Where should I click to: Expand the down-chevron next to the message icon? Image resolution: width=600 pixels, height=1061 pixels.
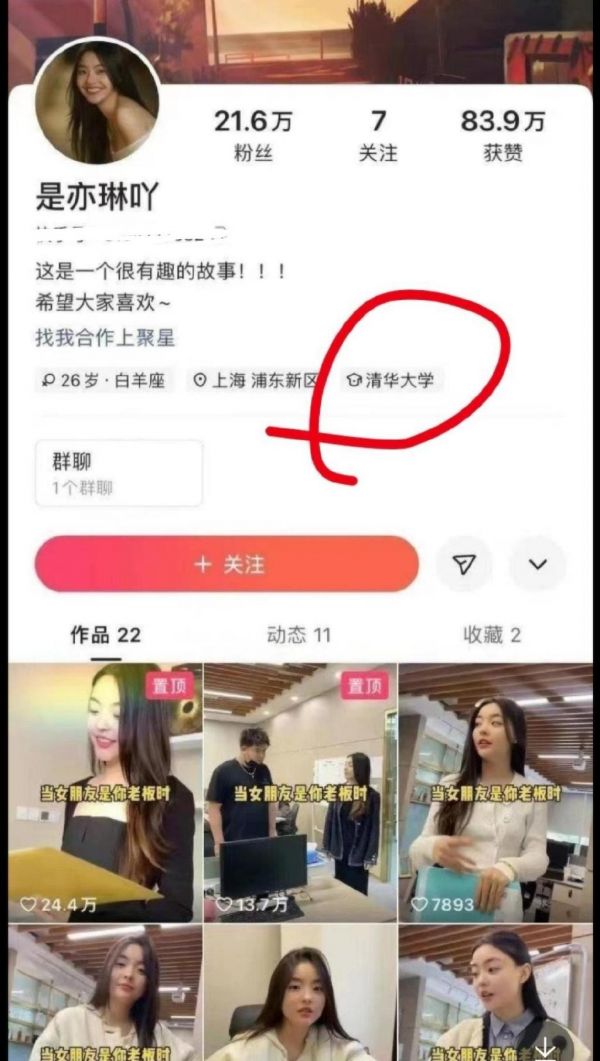tap(538, 564)
